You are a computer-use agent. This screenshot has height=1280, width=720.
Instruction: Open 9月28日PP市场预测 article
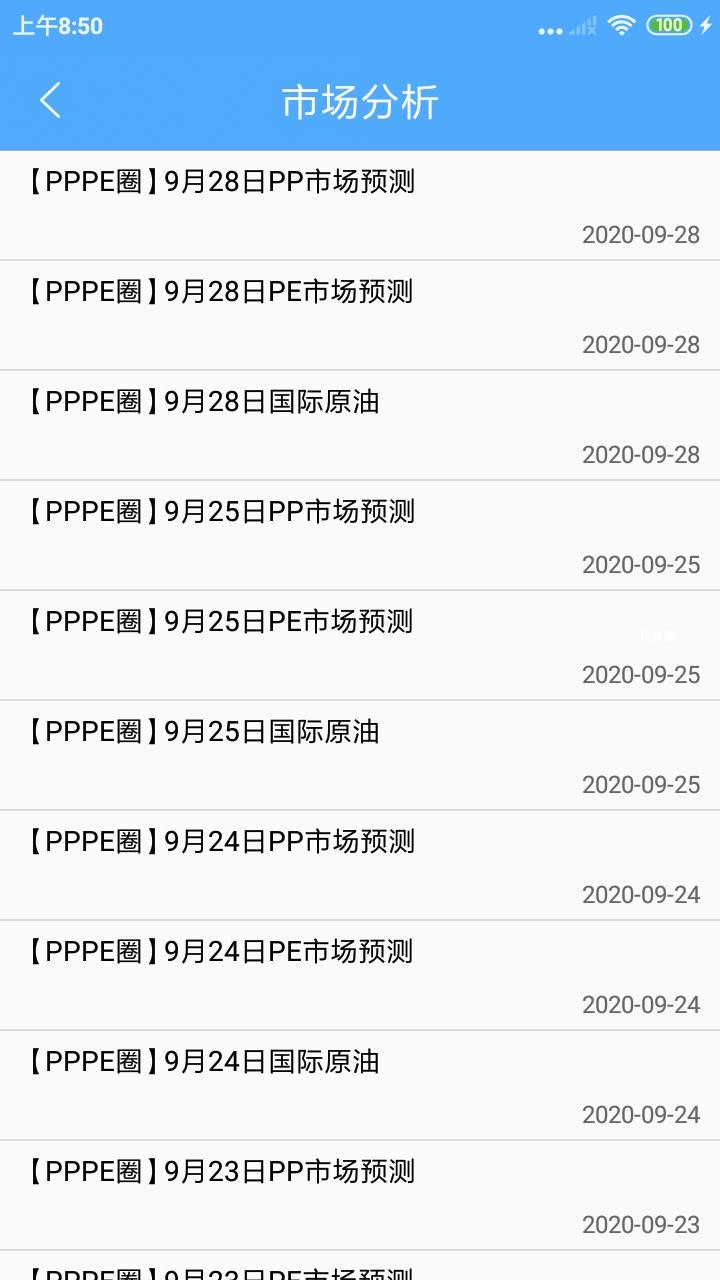(220, 182)
